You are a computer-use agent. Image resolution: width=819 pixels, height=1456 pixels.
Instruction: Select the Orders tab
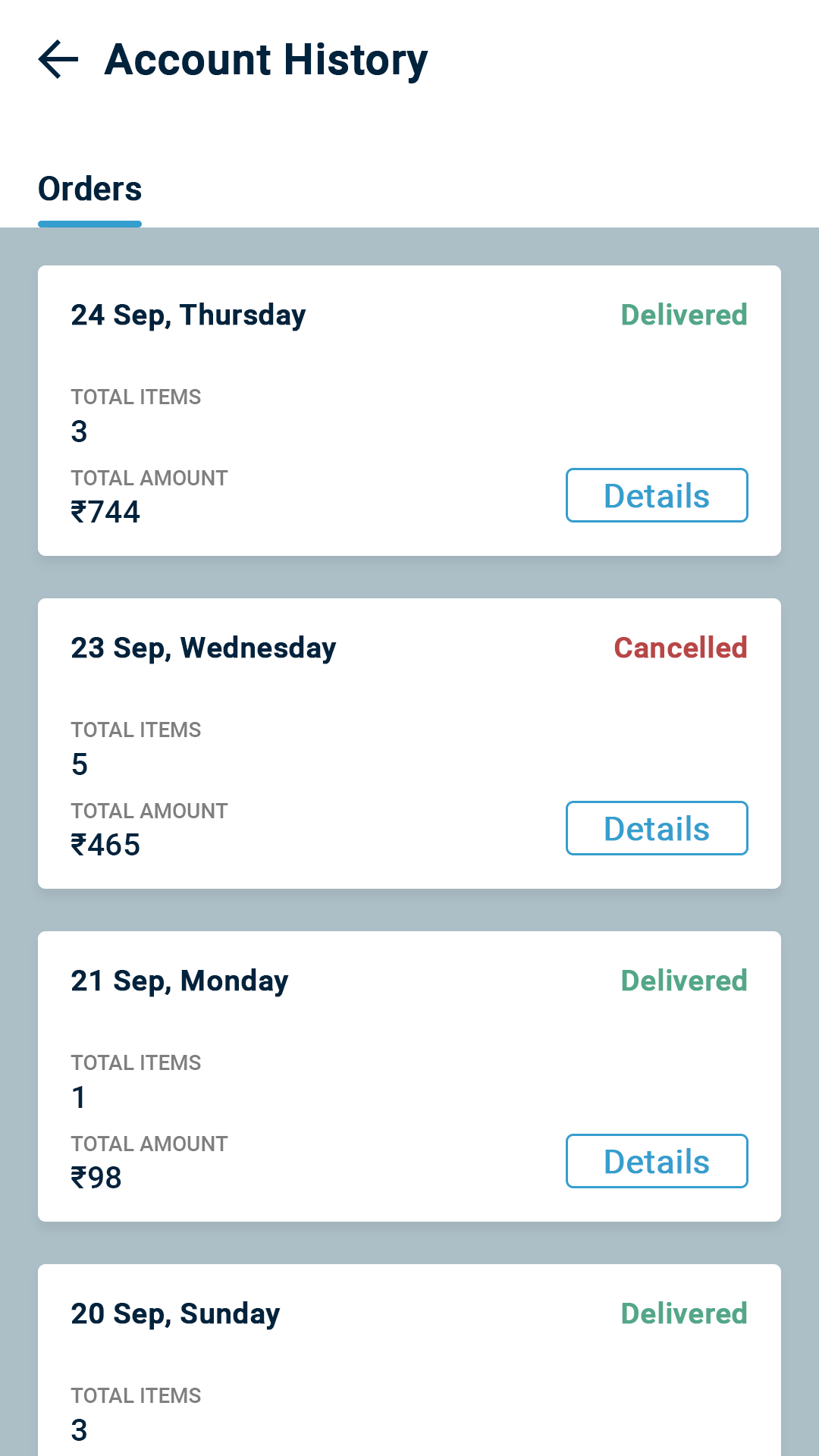(89, 190)
